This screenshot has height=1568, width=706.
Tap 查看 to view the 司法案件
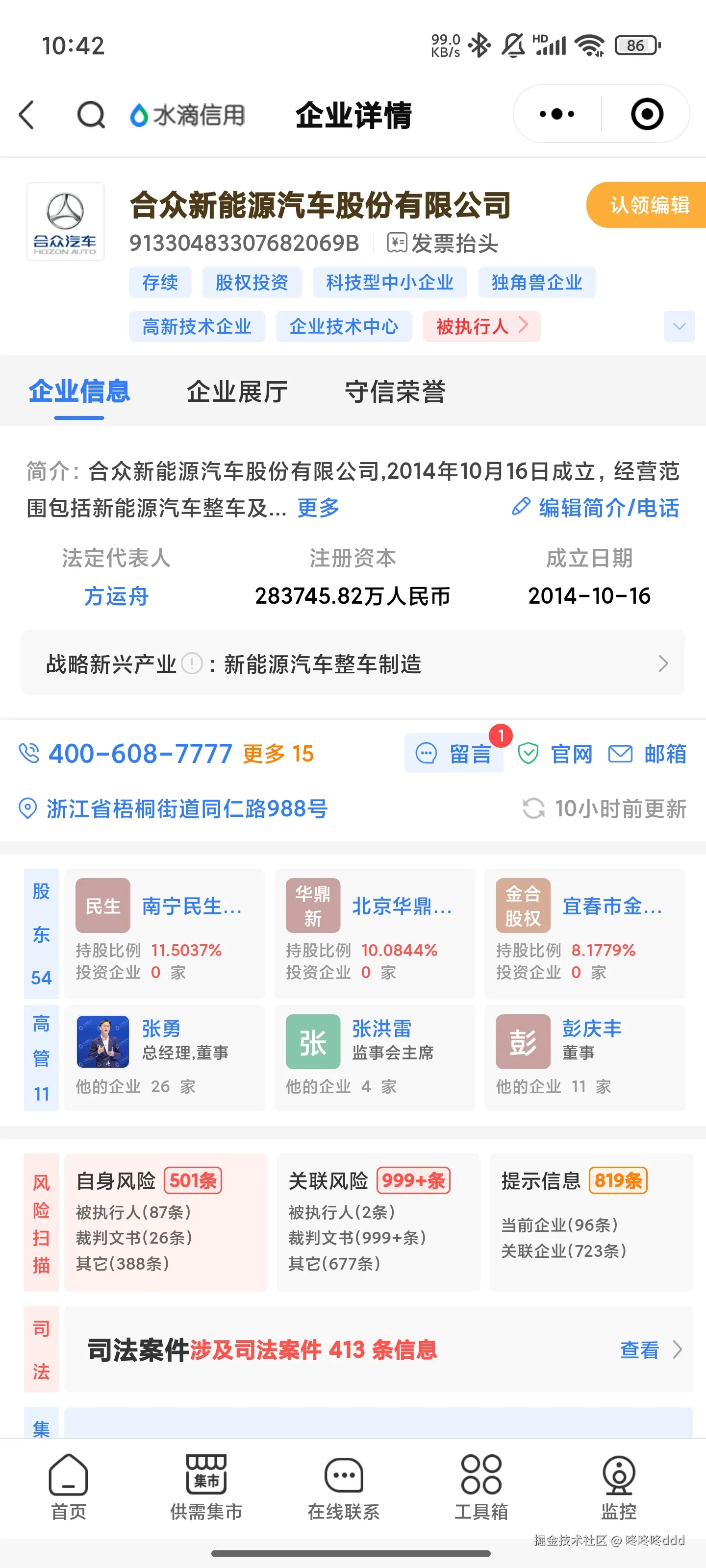point(648,1349)
